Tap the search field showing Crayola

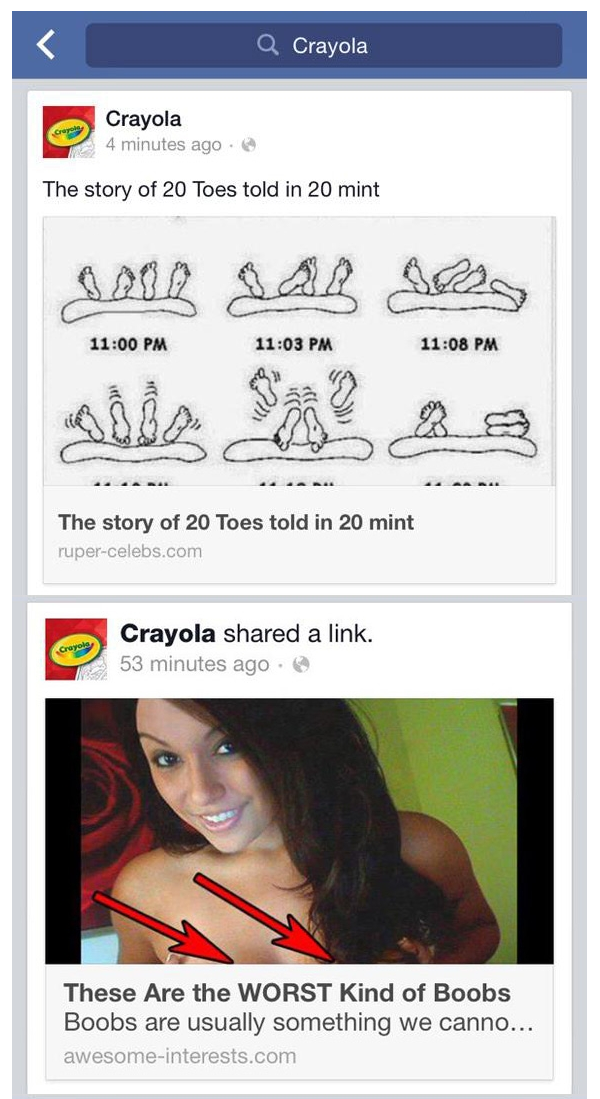tap(323, 46)
